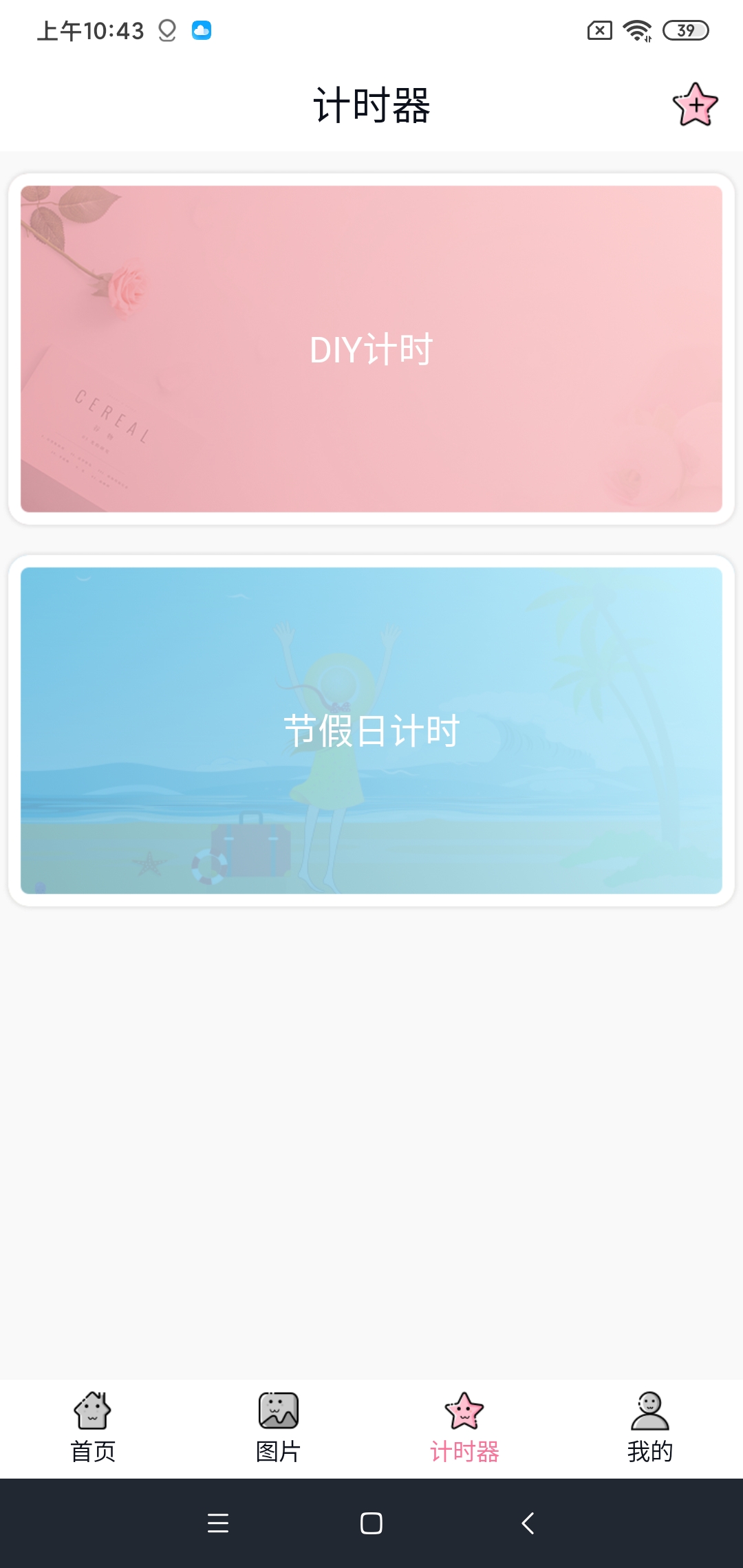Open the DIY计时 card
743x1568 pixels.
(x=371, y=349)
